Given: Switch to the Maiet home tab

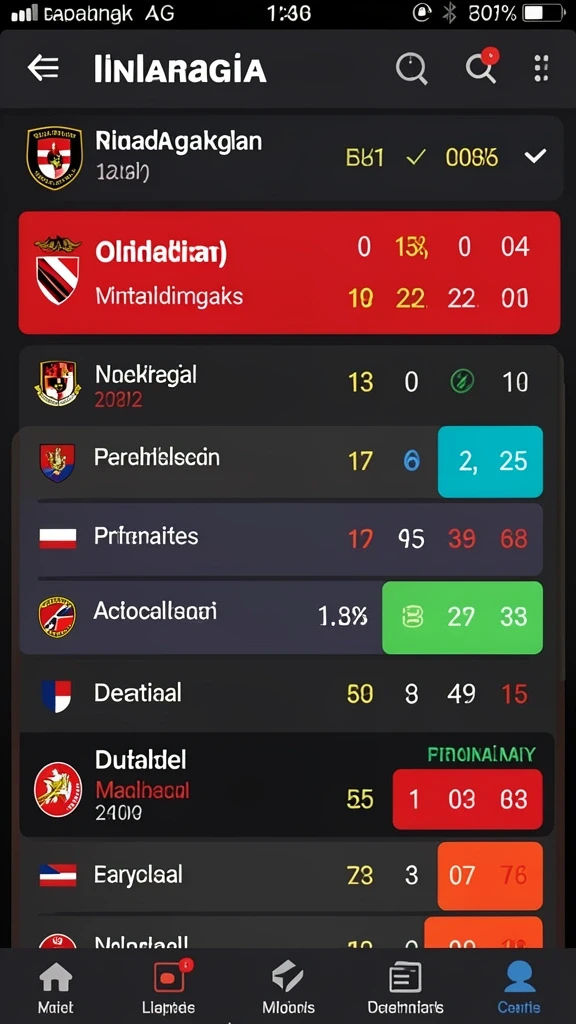Looking at the screenshot, I should coord(56,987).
